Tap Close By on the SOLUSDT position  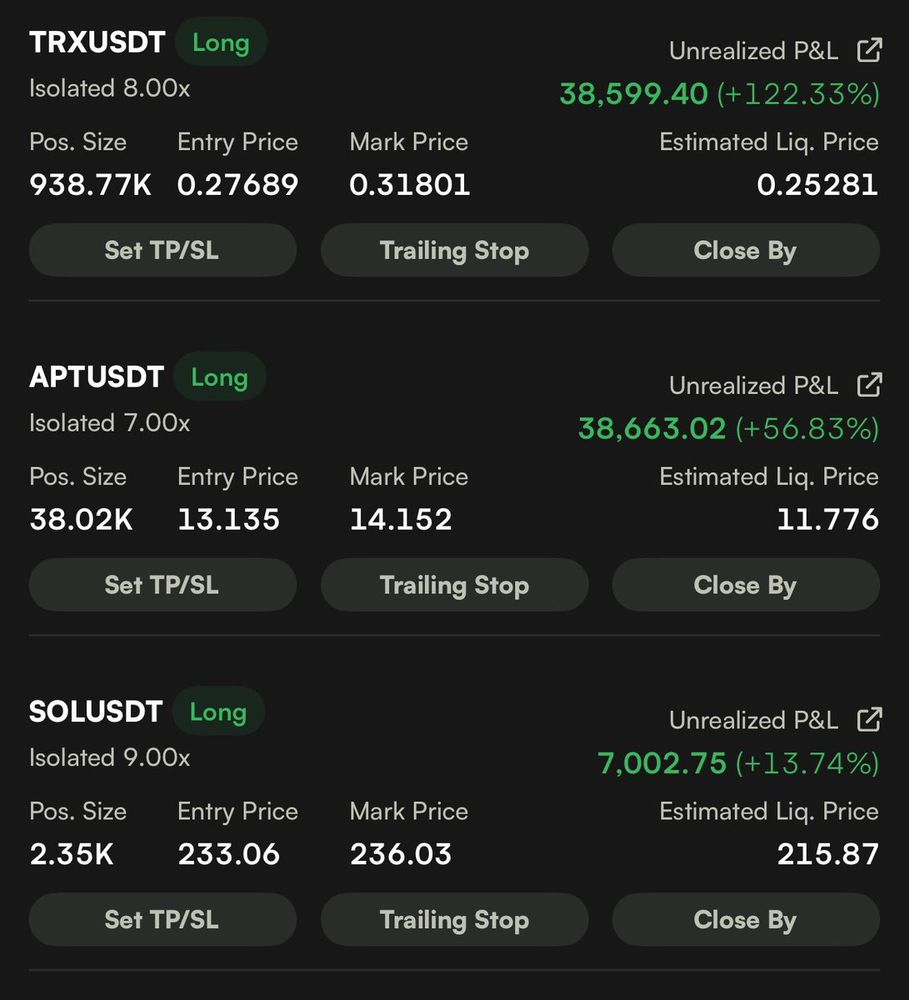click(x=745, y=920)
